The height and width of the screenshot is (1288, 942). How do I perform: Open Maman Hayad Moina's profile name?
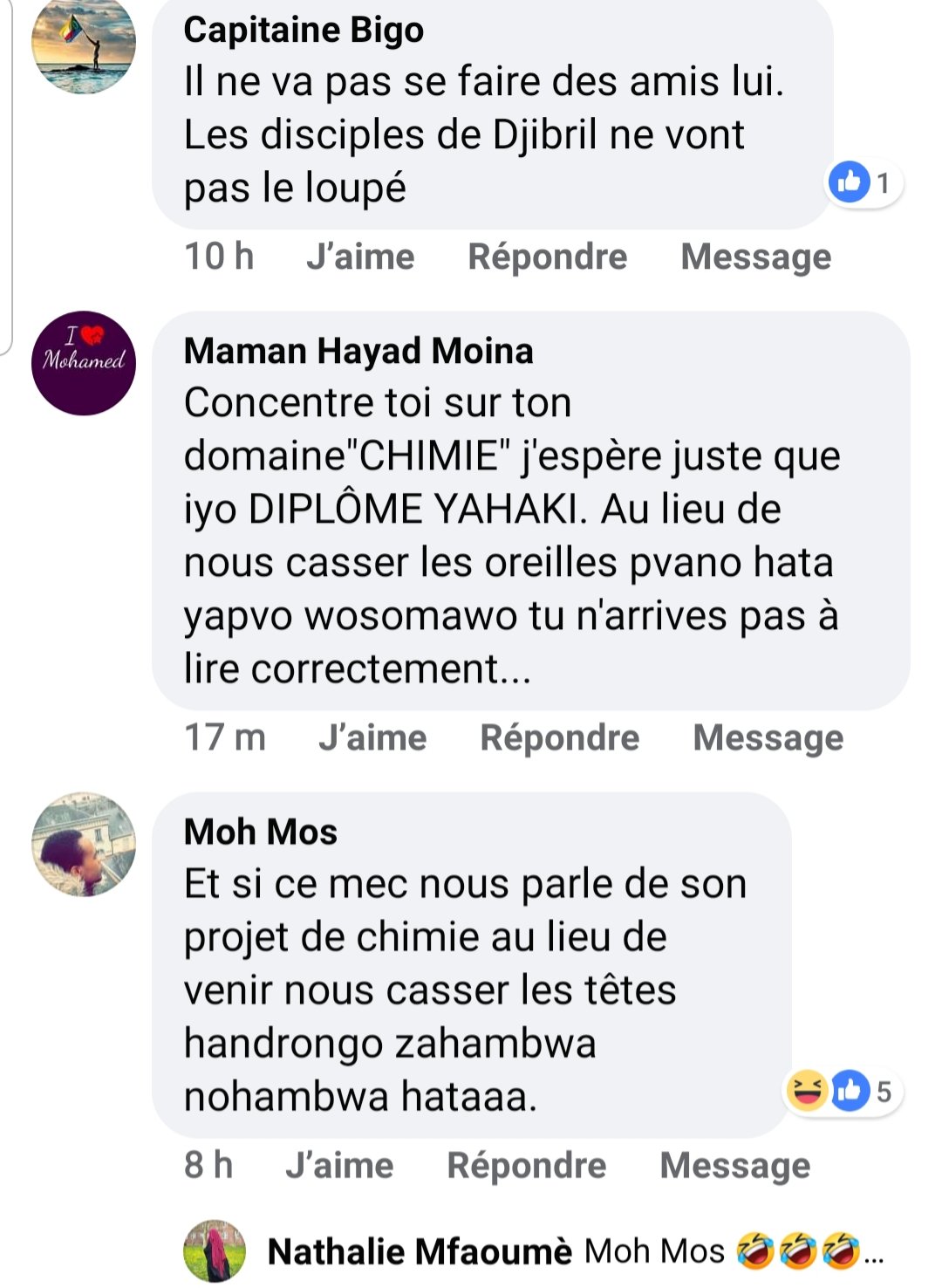click(x=358, y=351)
